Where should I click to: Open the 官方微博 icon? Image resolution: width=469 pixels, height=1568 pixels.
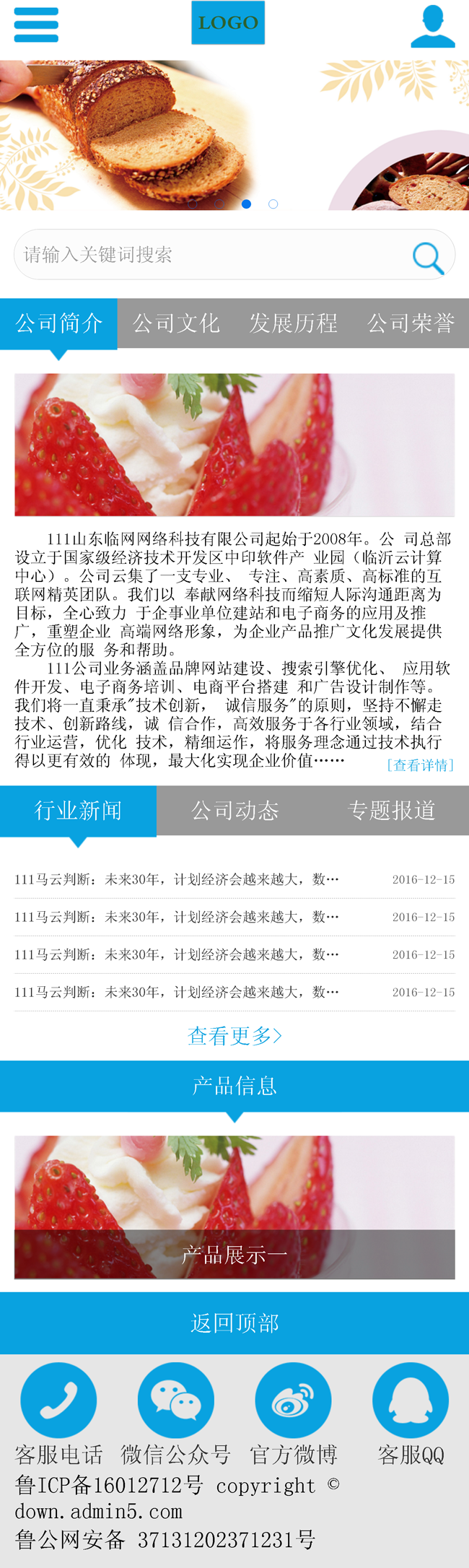(293, 1401)
